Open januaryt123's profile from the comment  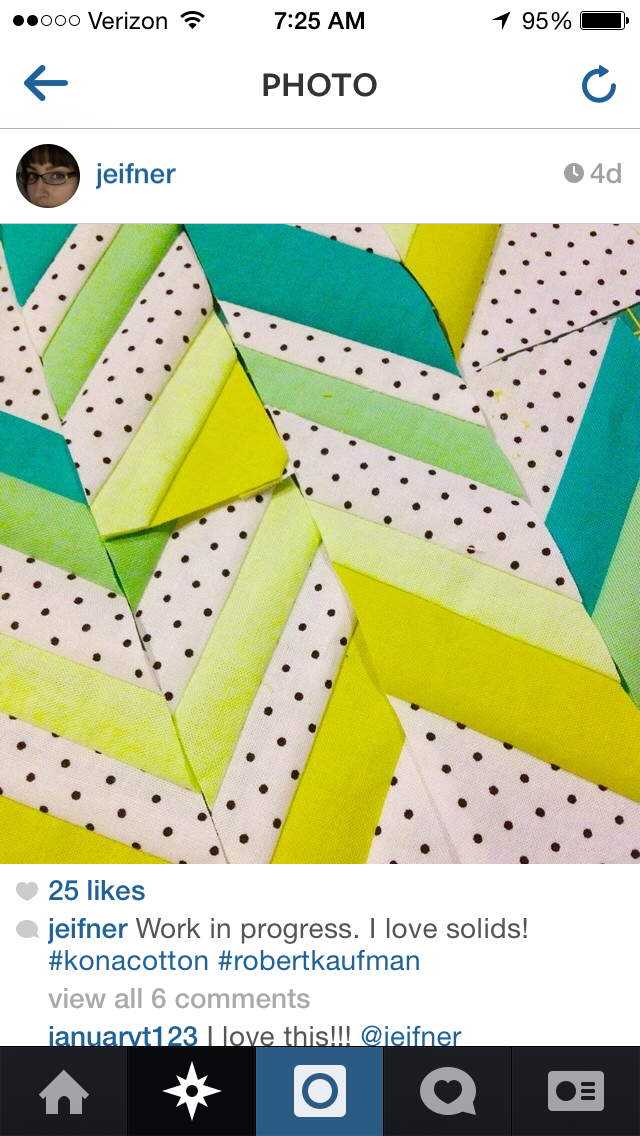pos(122,1034)
